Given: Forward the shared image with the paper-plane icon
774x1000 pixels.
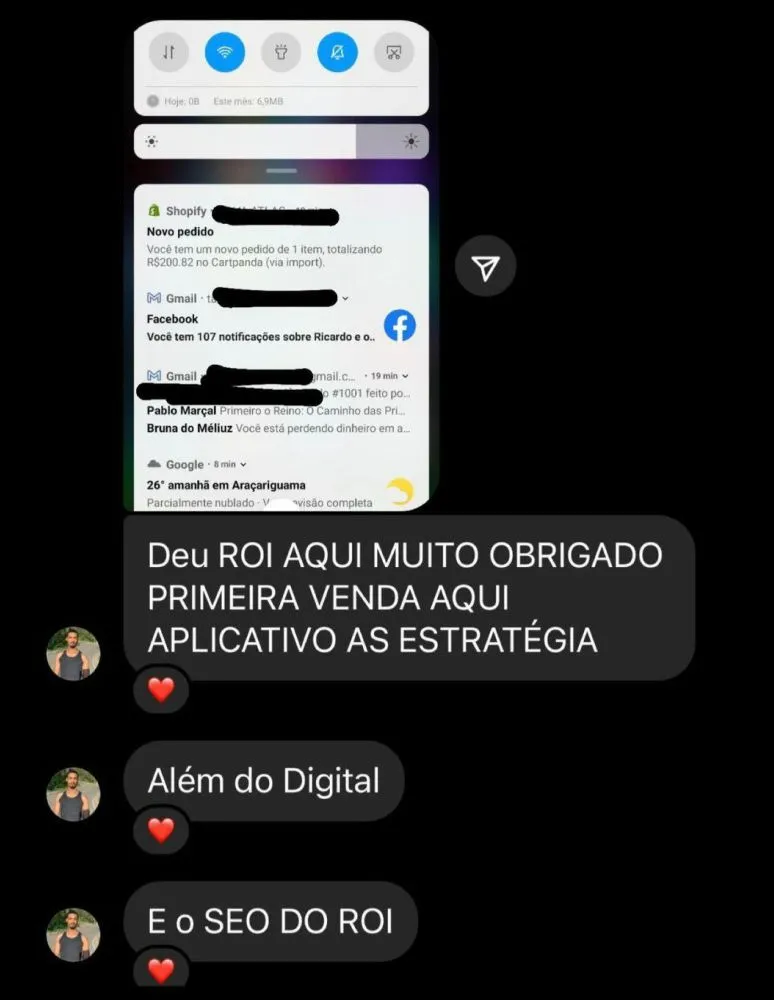Looking at the screenshot, I should click(485, 267).
